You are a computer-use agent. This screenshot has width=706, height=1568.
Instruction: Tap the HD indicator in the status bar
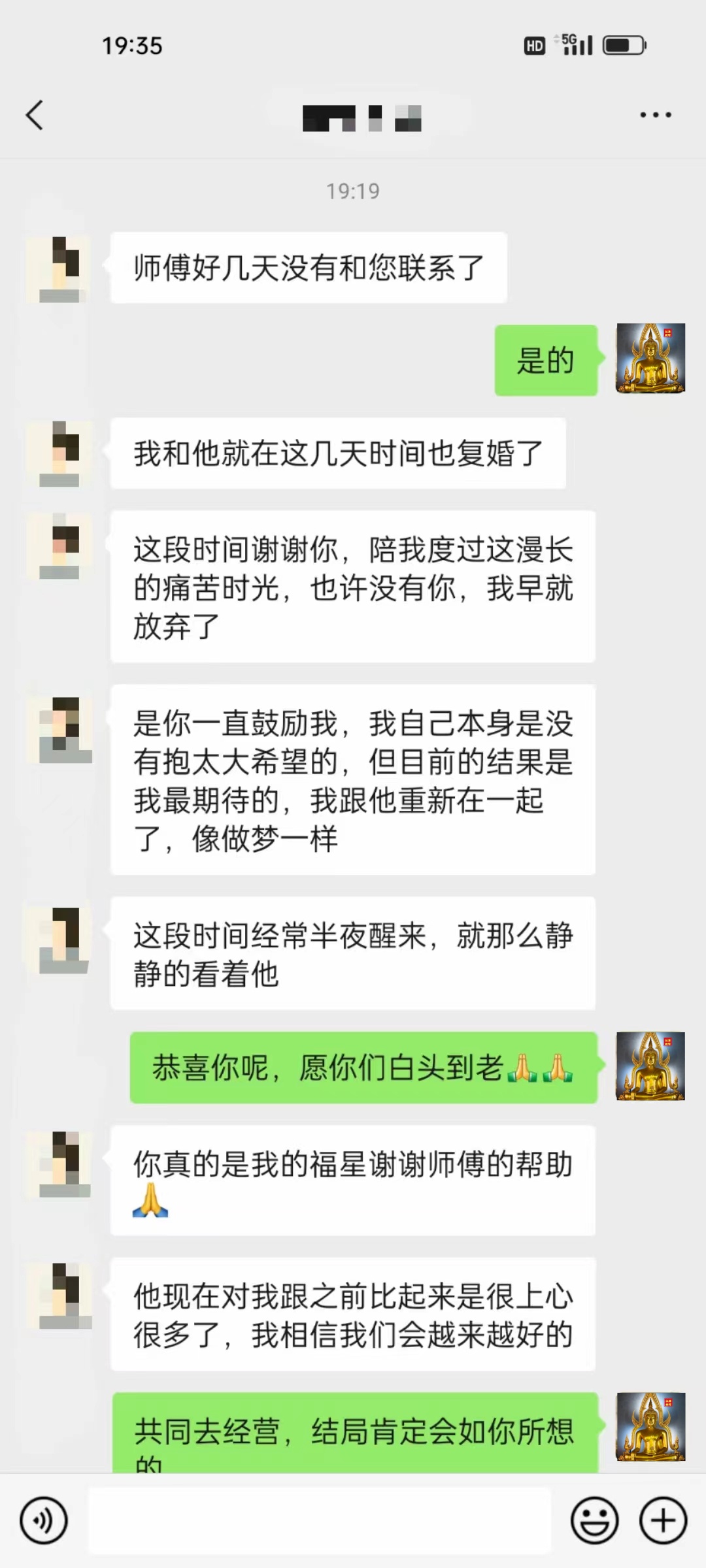(533, 44)
